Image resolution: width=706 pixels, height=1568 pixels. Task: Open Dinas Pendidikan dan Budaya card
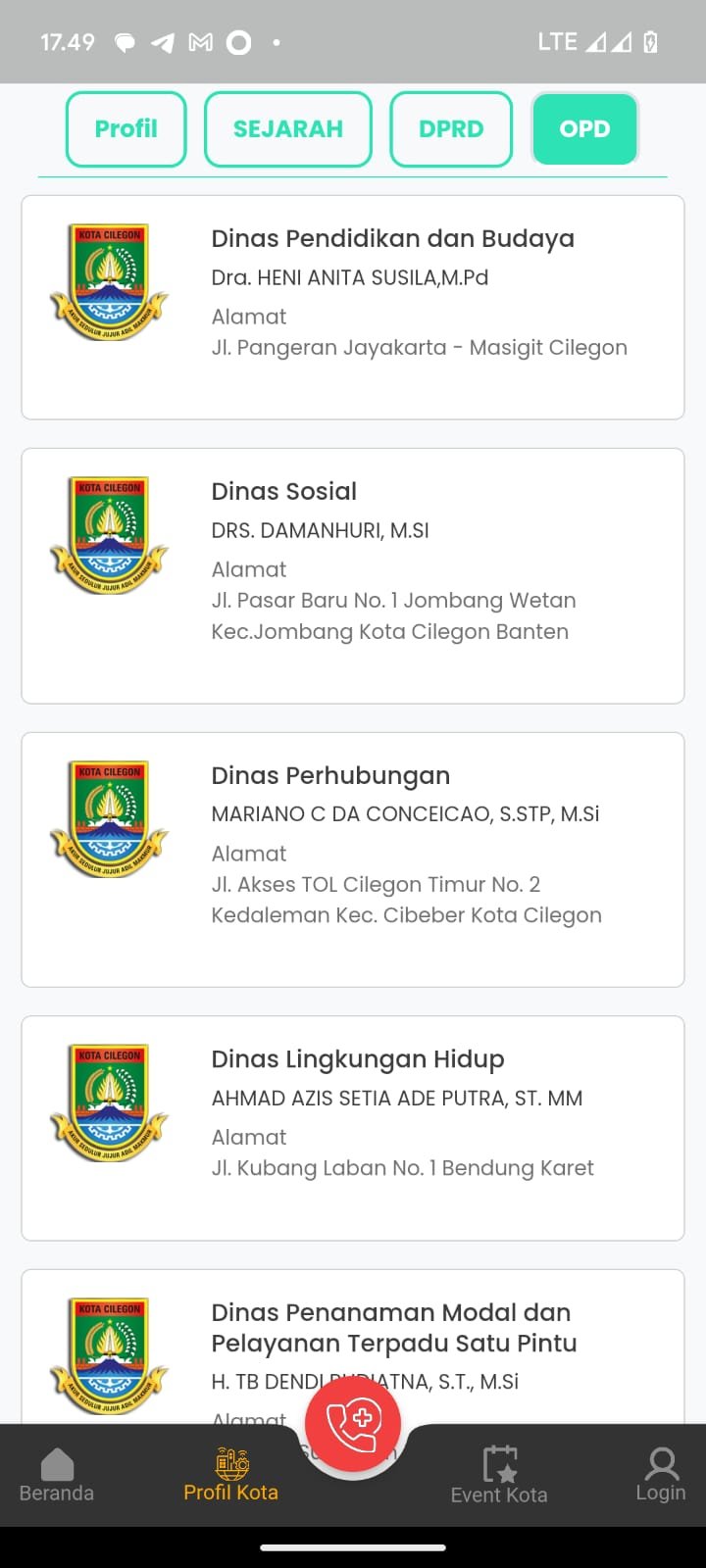(353, 307)
